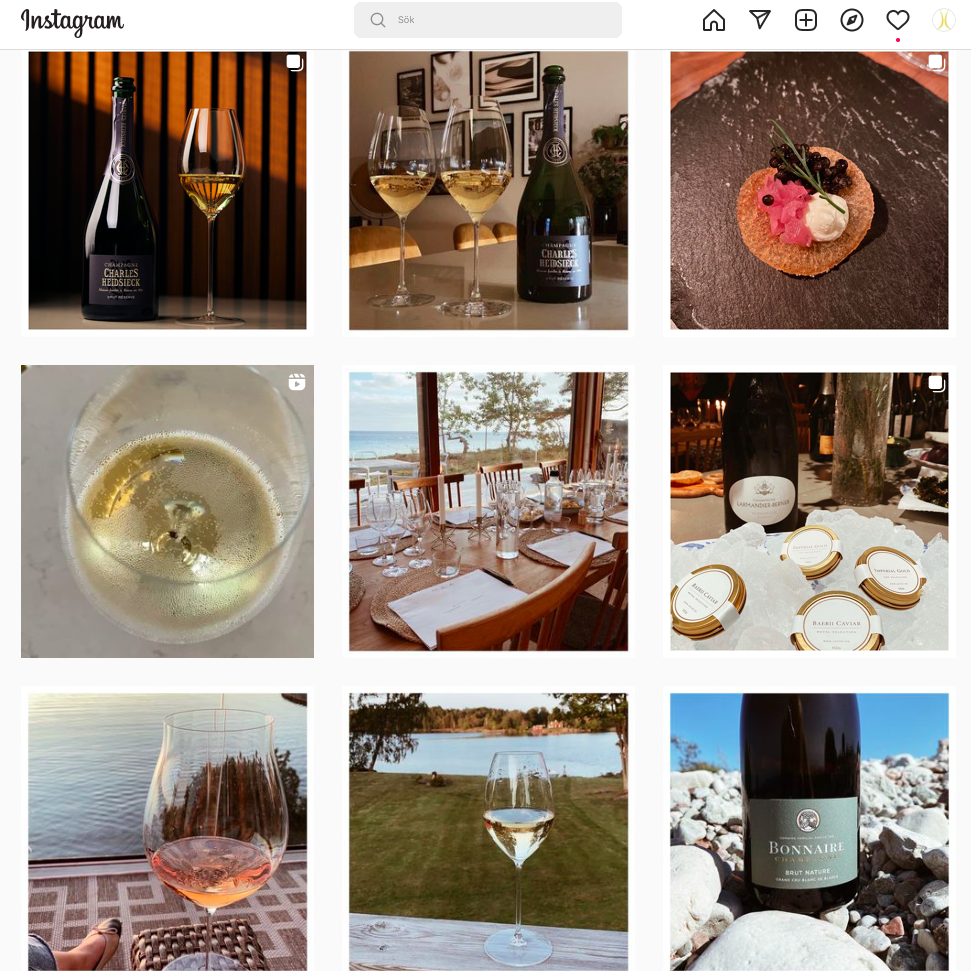Open the post with two champagne glasses

click(488, 190)
